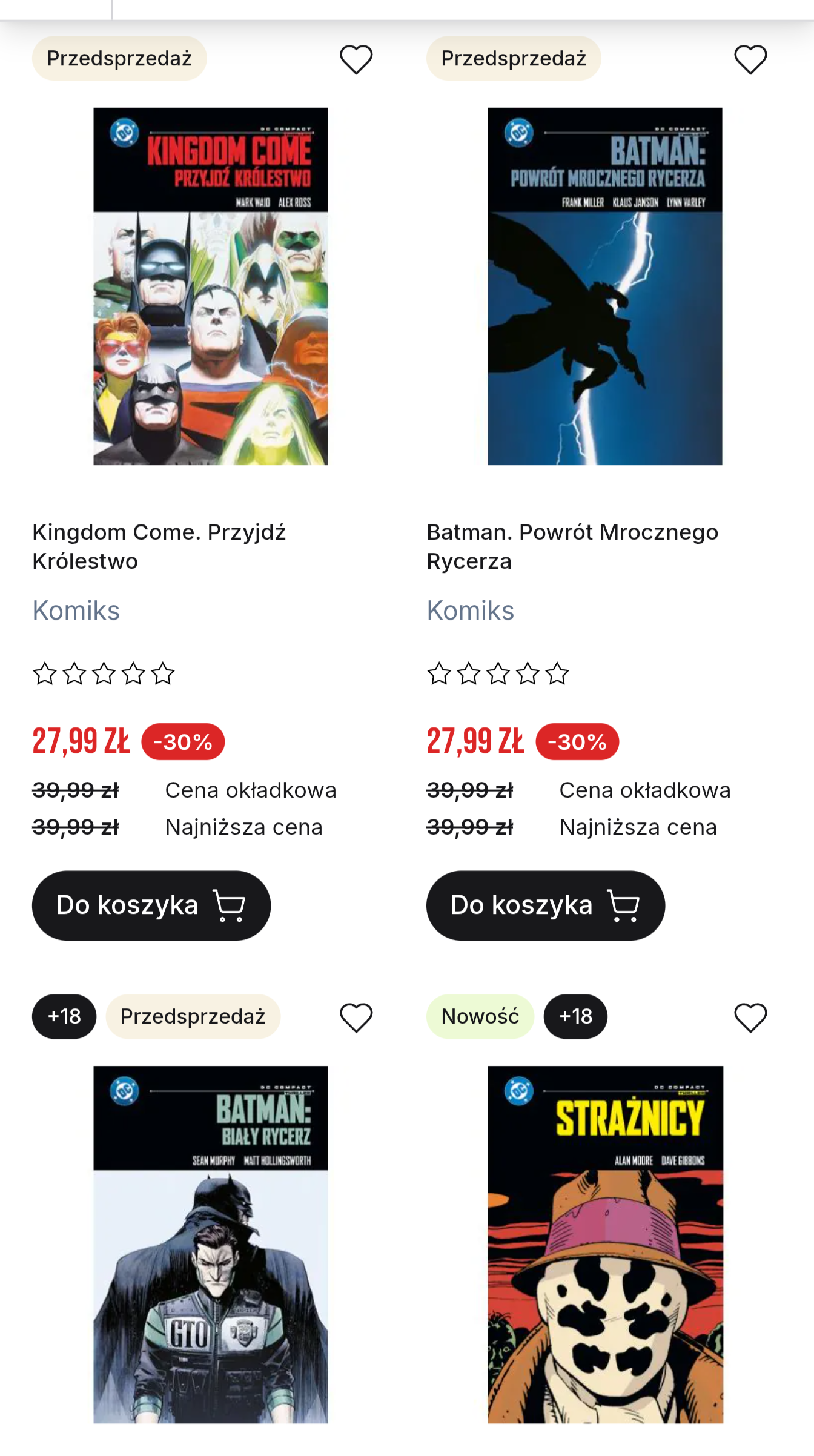
Task: Favorite Batman. Powrót Mrocznego Rycerza with heart
Action: [x=750, y=59]
